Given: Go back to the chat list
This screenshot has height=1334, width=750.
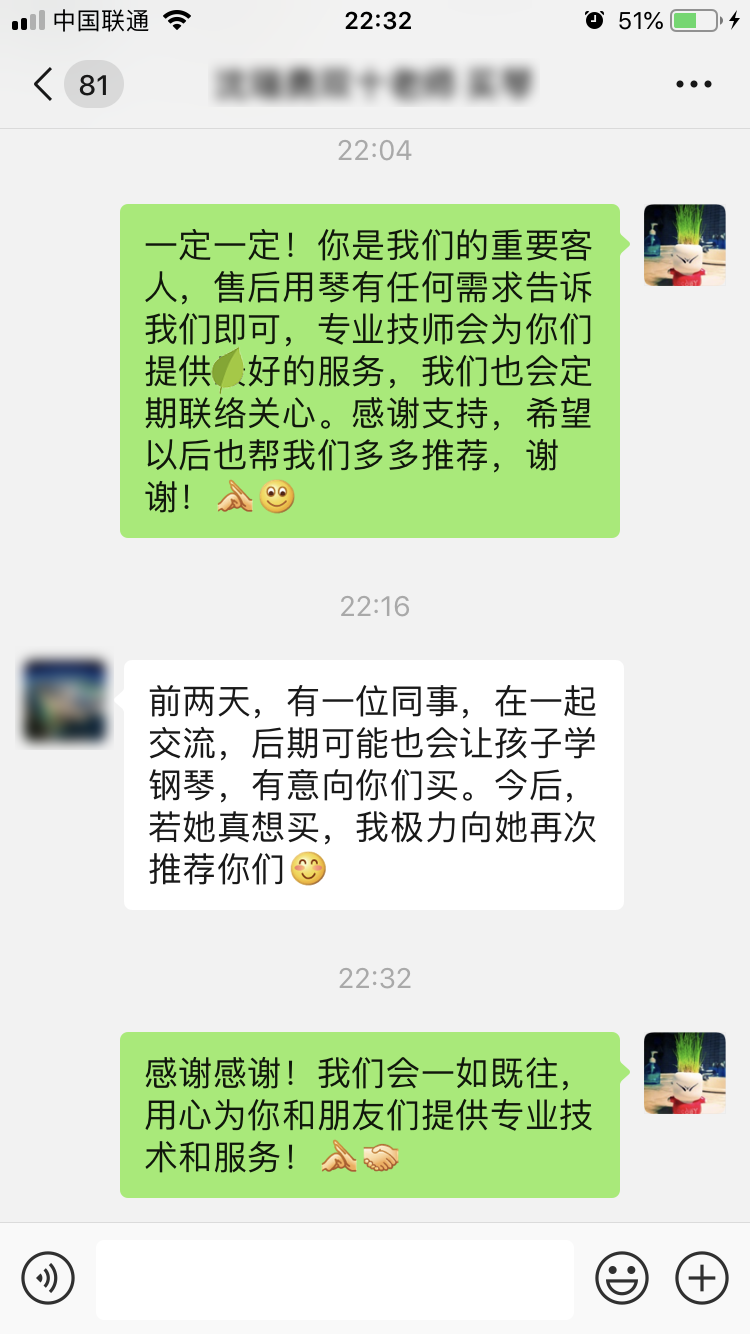Looking at the screenshot, I should pyautogui.click(x=44, y=85).
